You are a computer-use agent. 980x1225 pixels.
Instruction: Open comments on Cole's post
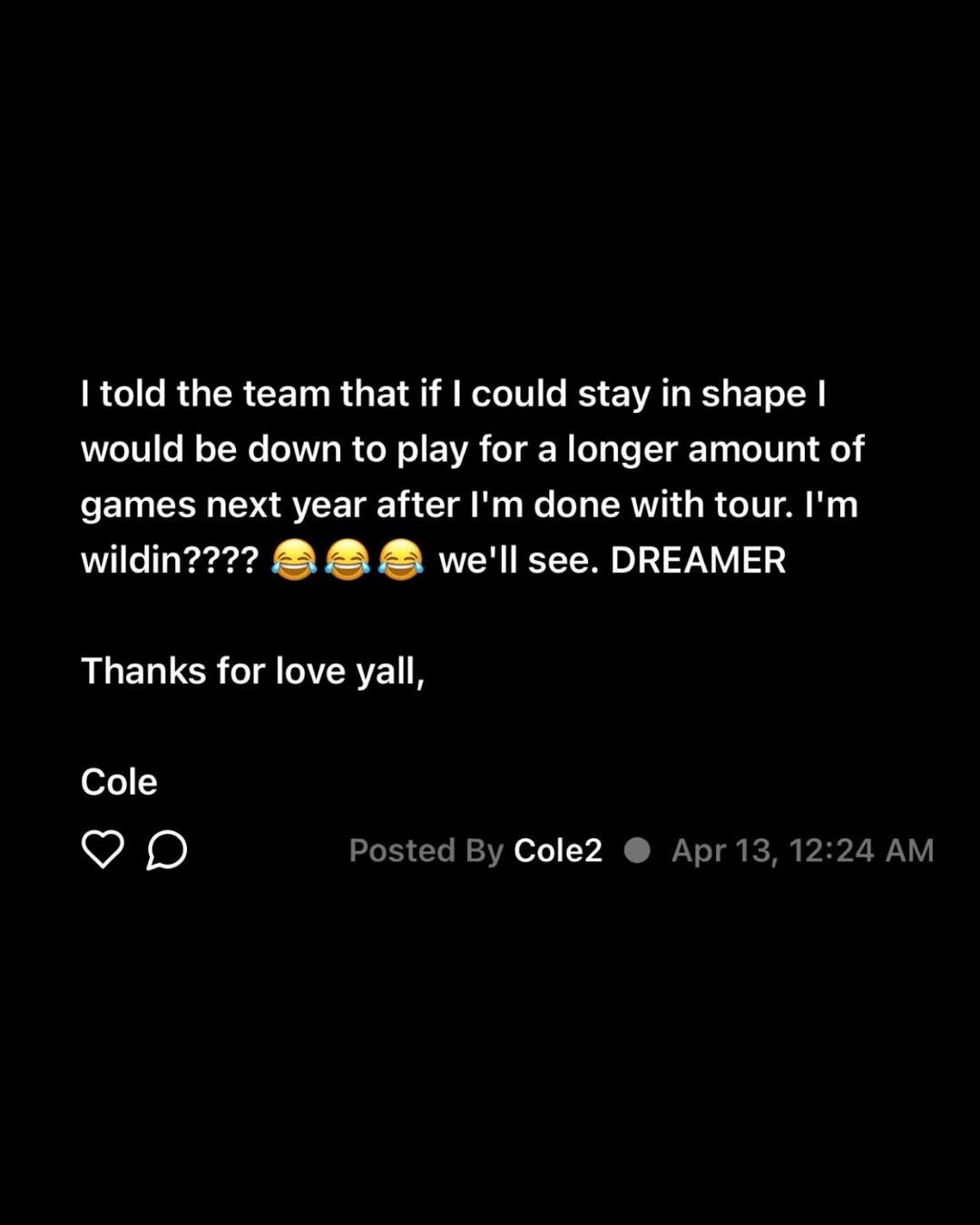167,850
